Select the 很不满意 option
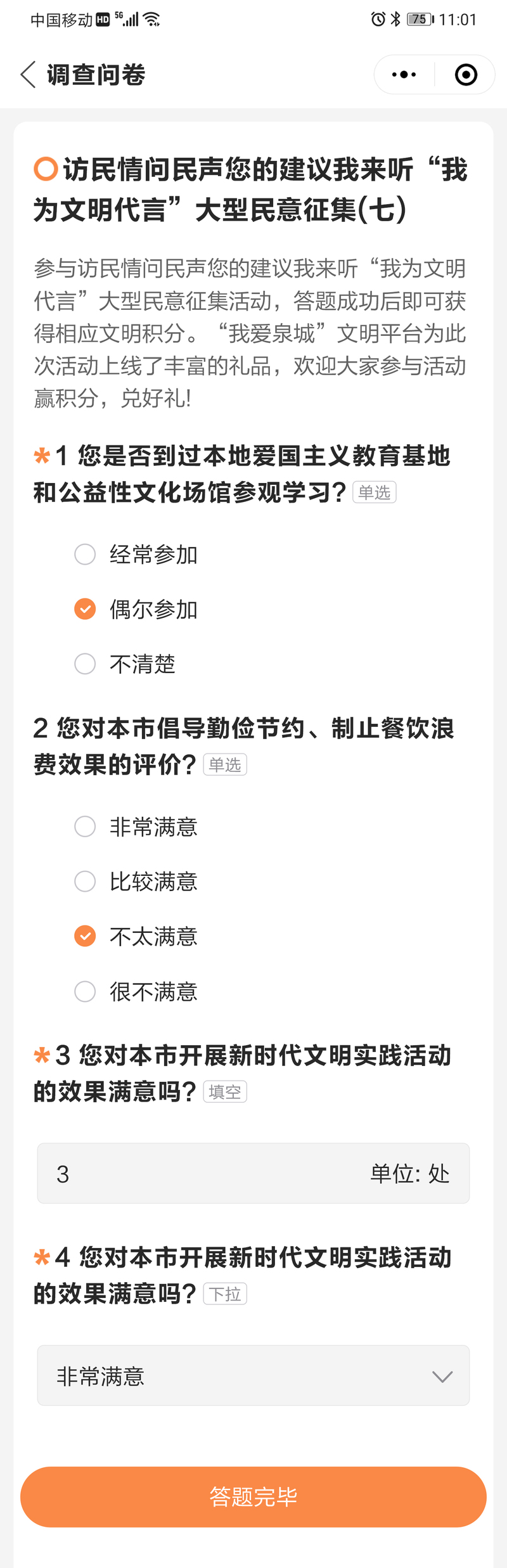The height and width of the screenshot is (1568, 507). pyautogui.click(x=85, y=991)
